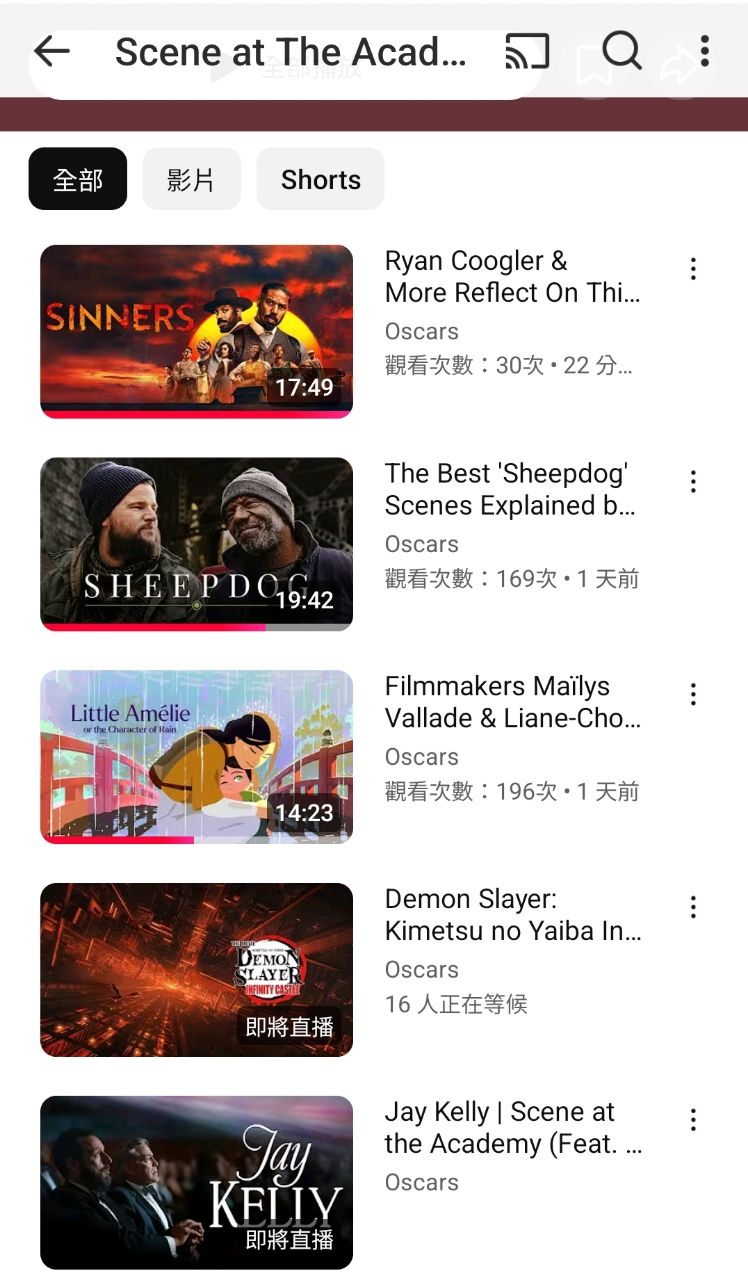Go back using the arrow
Viewport: 748px width, 1280px height.
click(52, 51)
